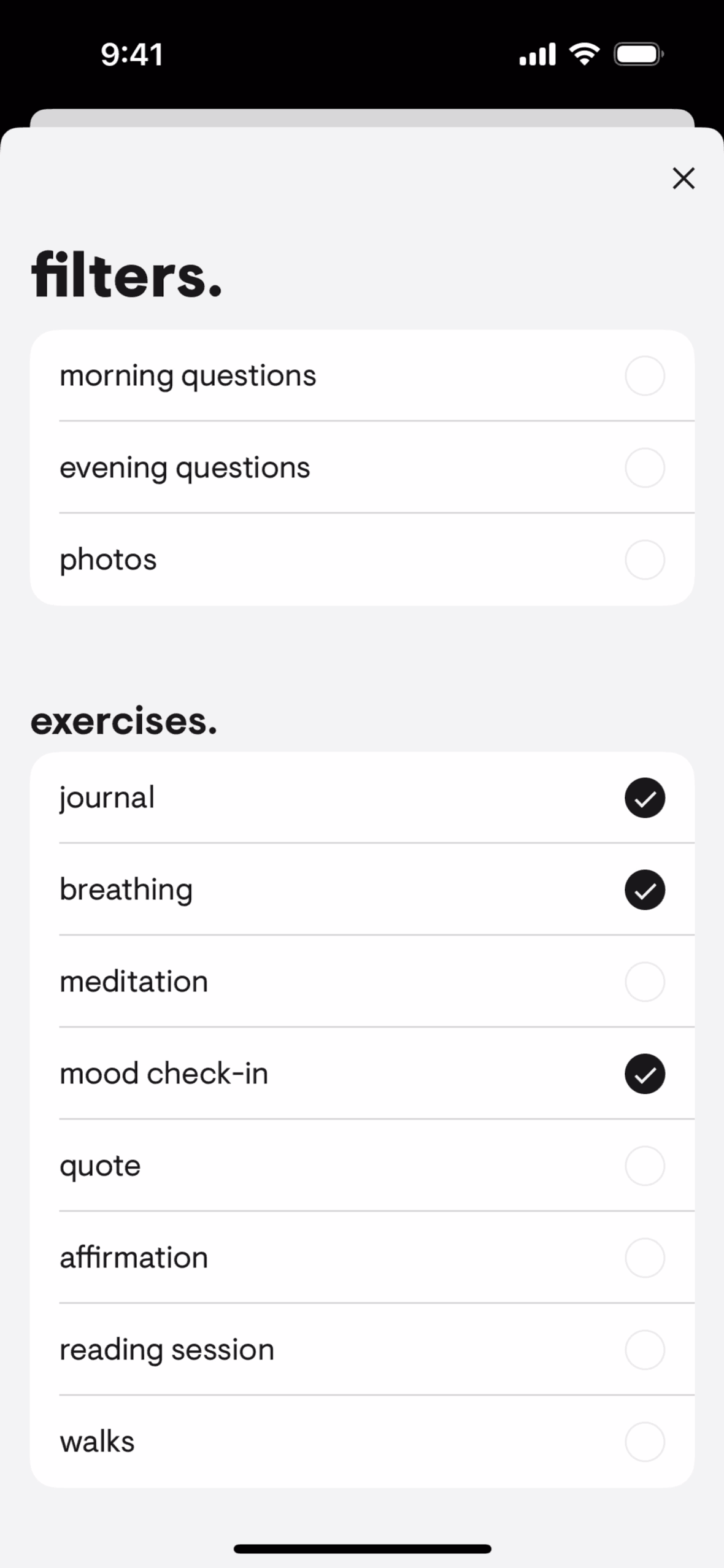Dismiss the filters sheet
The height and width of the screenshot is (1568, 724).
(683, 179)
